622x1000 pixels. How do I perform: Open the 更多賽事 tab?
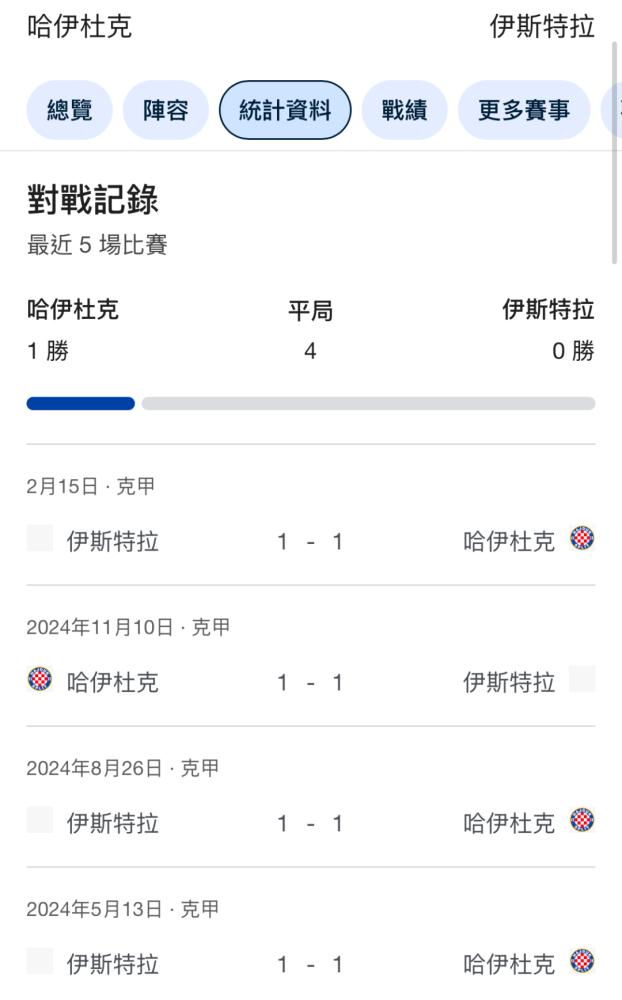tap(524, 110)
